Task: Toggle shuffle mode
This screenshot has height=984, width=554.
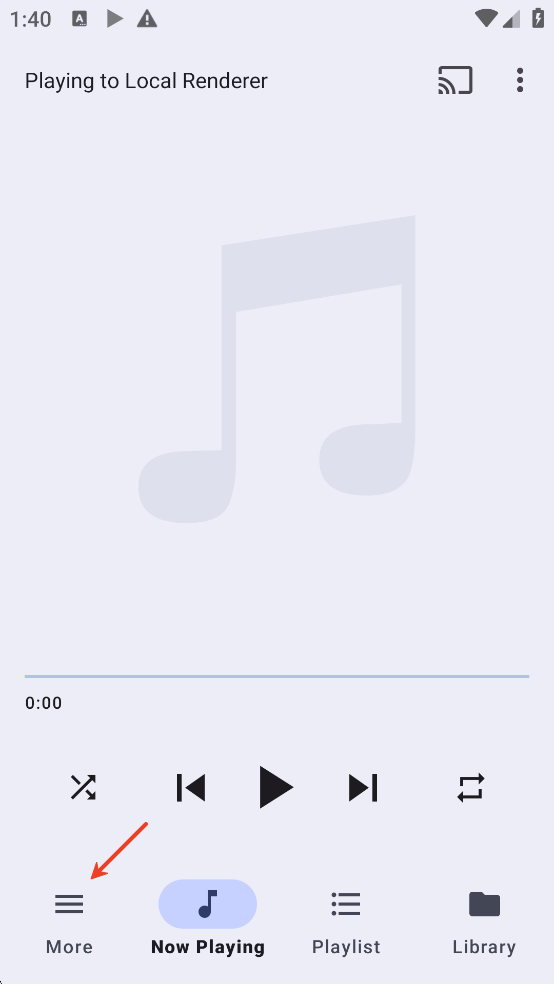Action: point(83,787)
